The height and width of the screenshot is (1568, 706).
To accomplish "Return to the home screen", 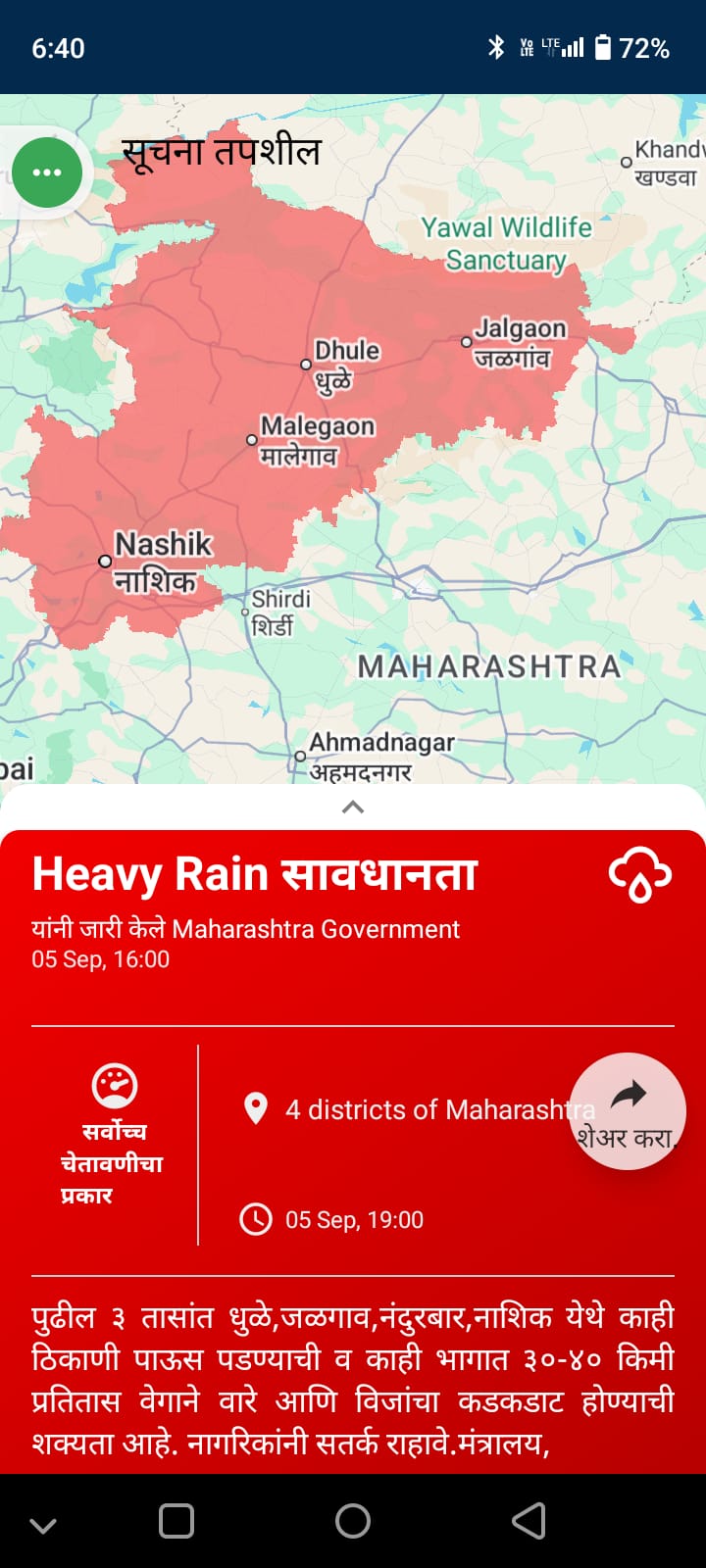I will click(x=353, y=1521).
